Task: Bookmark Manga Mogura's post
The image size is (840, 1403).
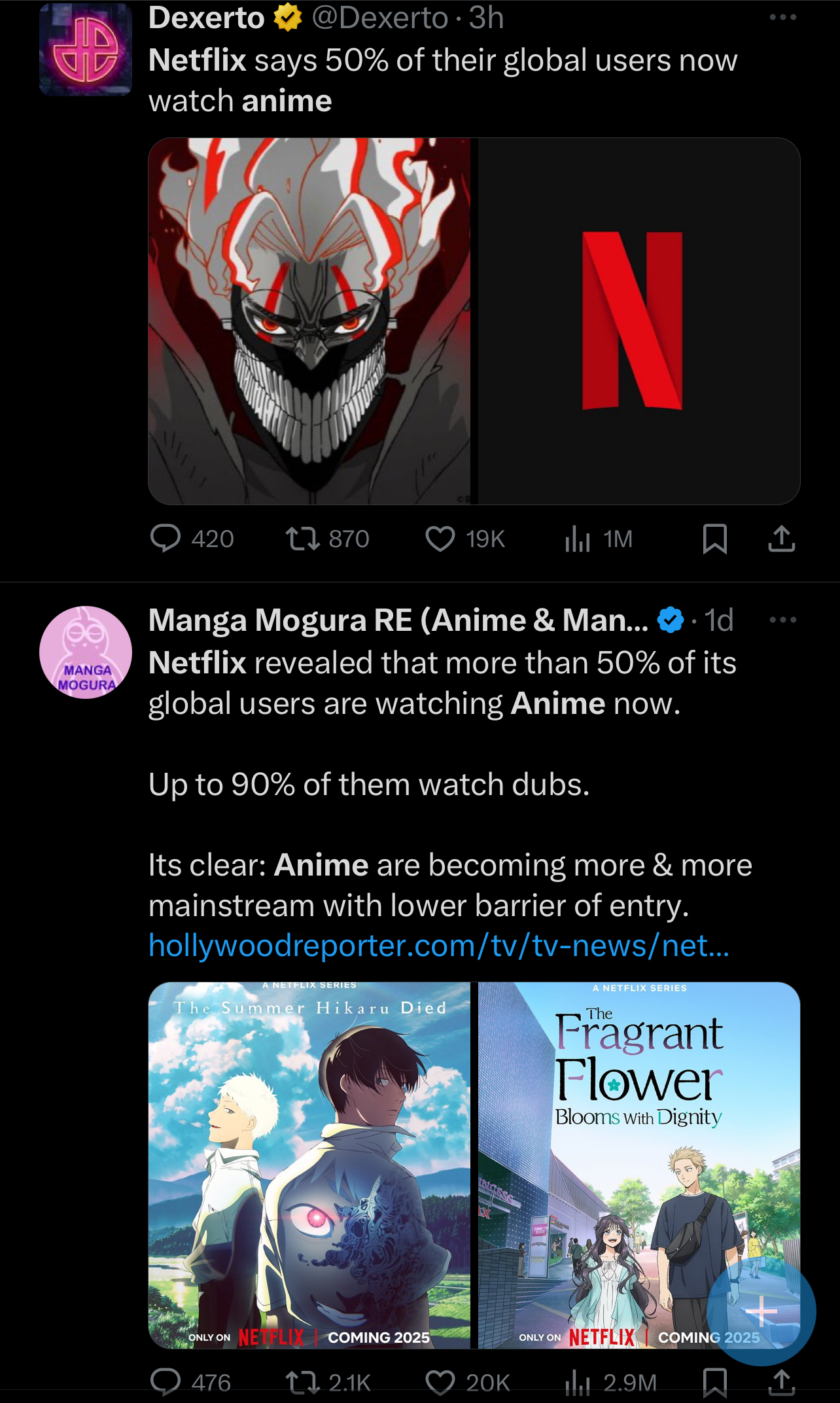Action: (x=714, y=1382)
